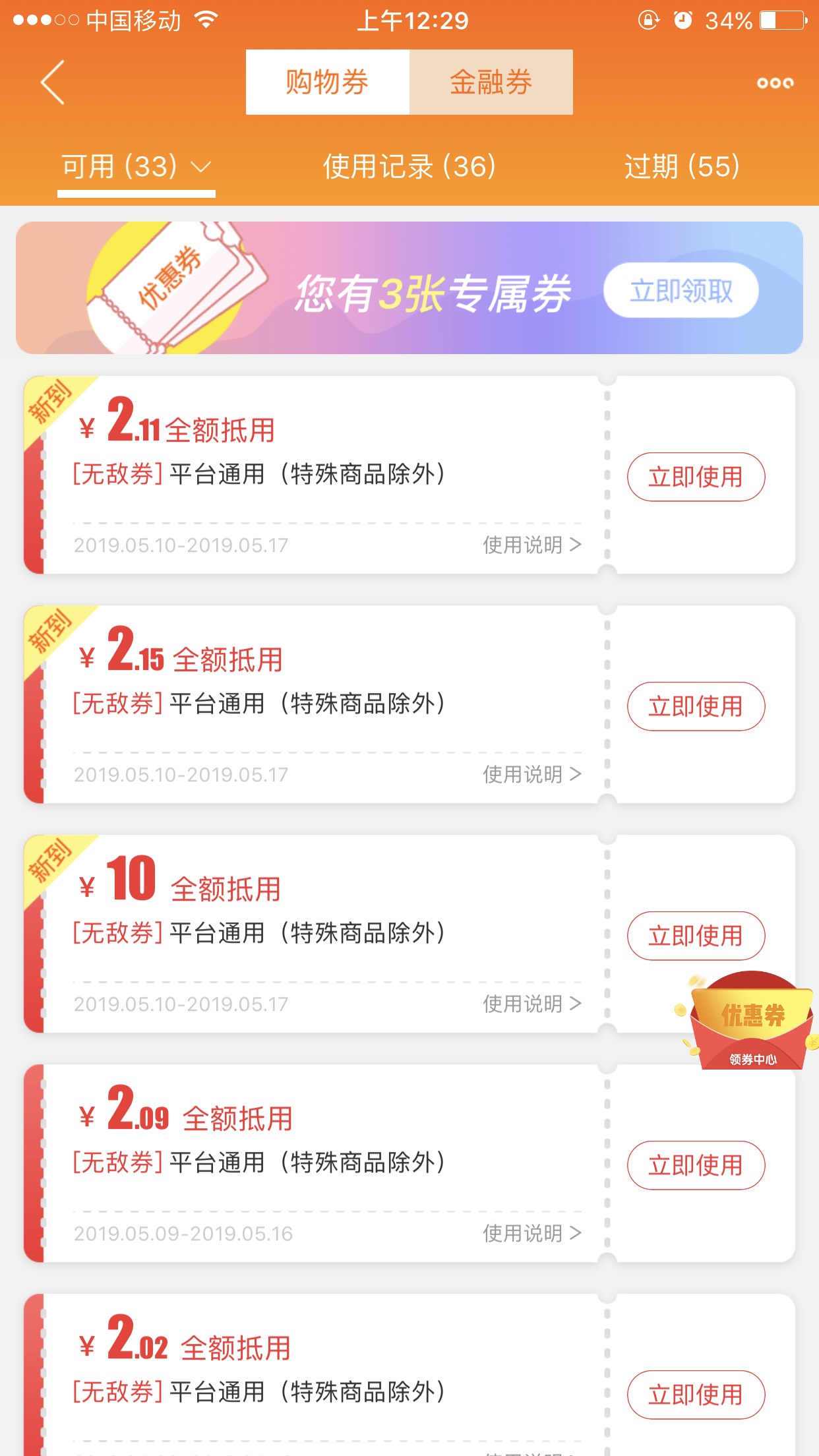
Task: Open 使用说明 for the ¥2.09 coupon
Action: (532, 1233)
